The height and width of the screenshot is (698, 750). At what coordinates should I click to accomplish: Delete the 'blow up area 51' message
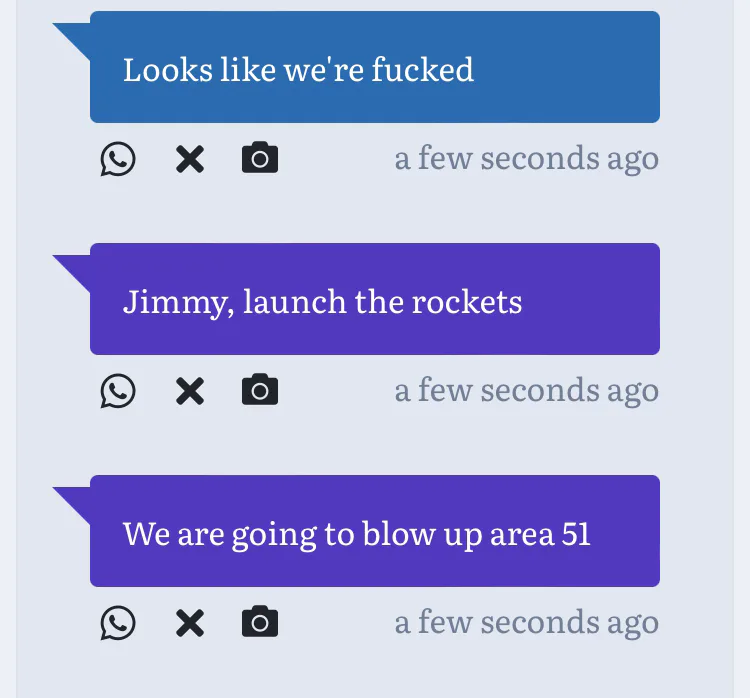click(189, 623)
